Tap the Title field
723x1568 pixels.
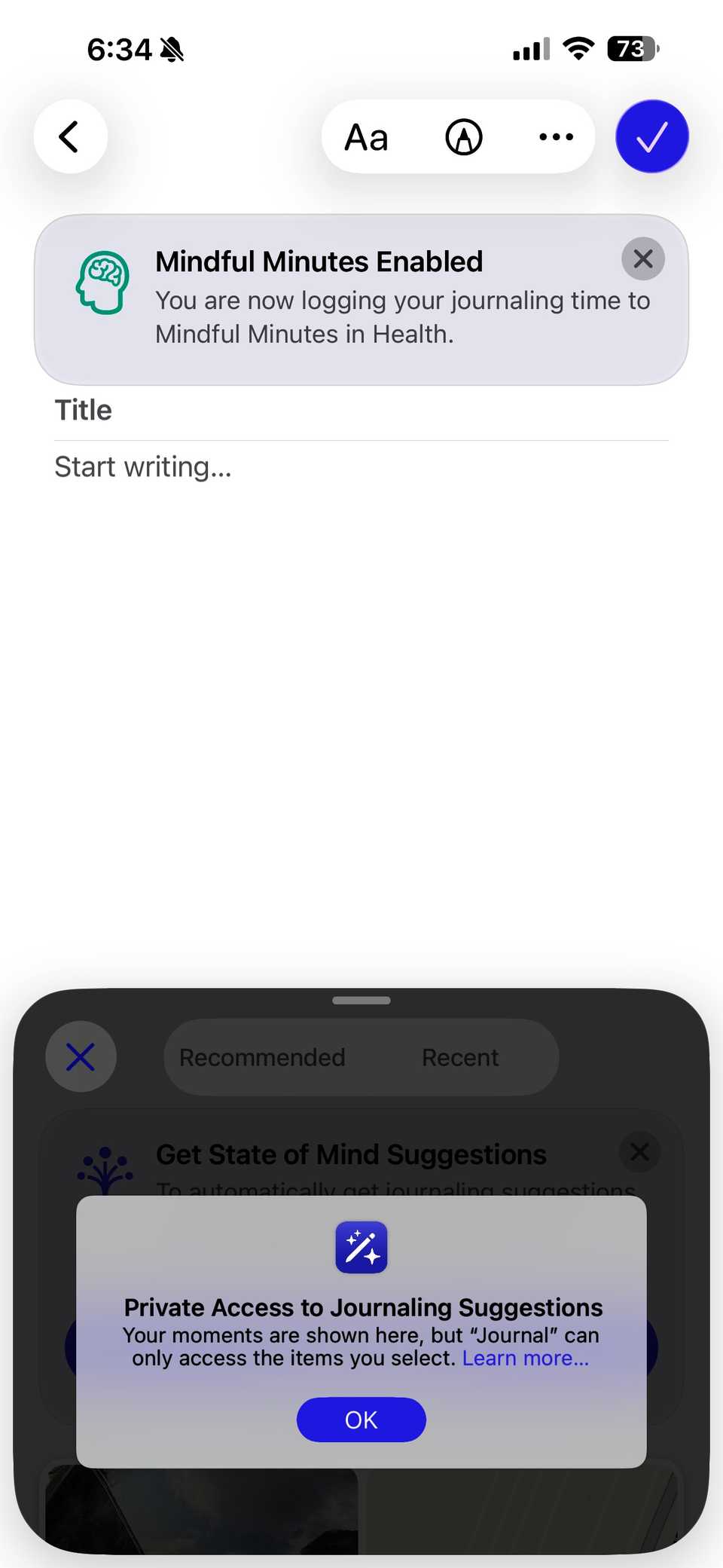pos(360,411)
